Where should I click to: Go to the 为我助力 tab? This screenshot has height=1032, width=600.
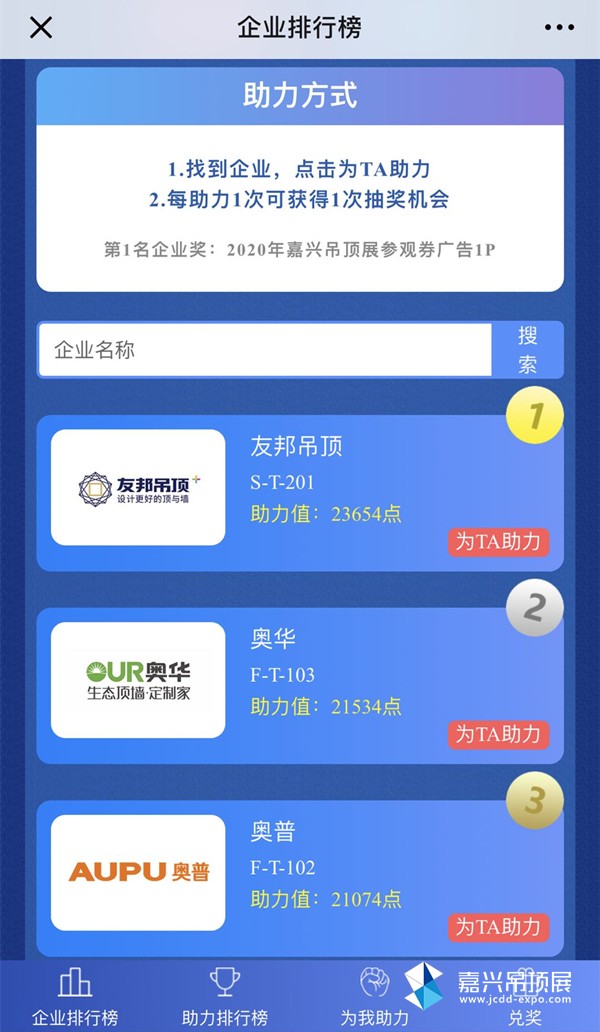(375, 996)
